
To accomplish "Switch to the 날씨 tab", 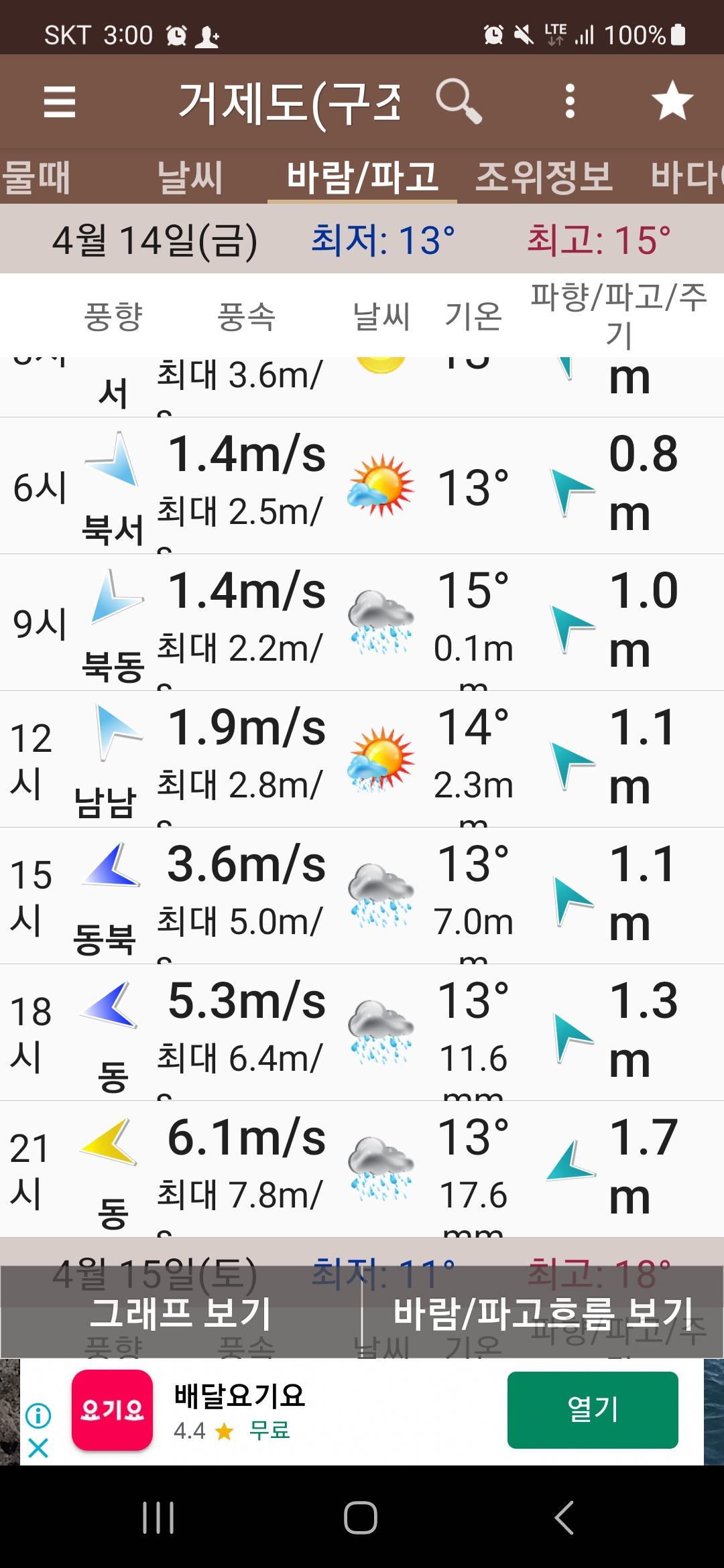I will pos(190,178).
